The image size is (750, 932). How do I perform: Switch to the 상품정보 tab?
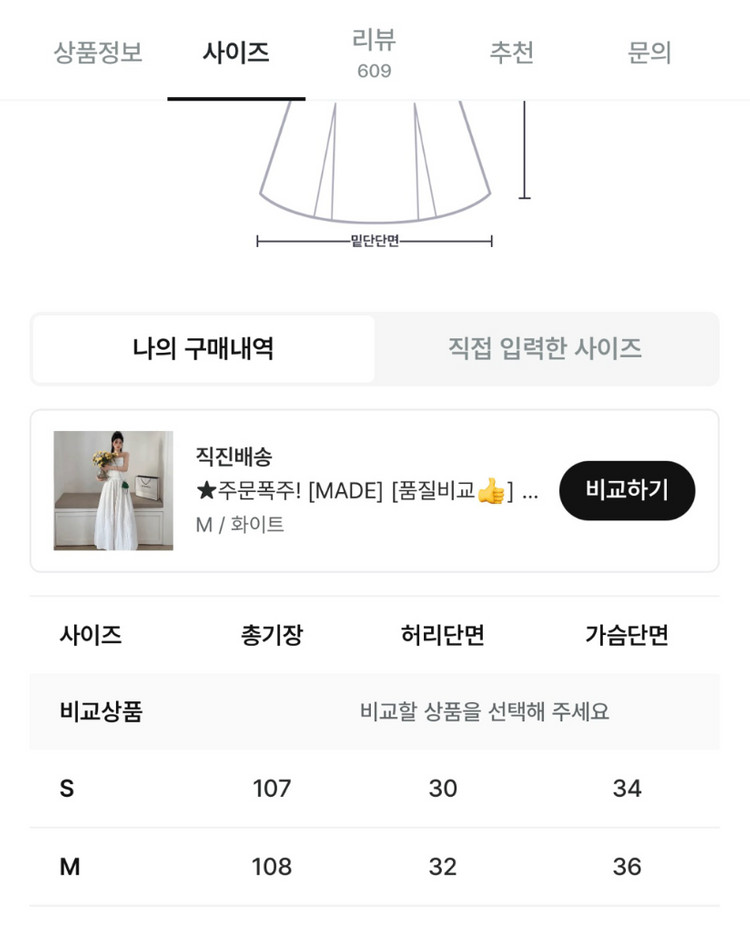[x=95, y=55]
